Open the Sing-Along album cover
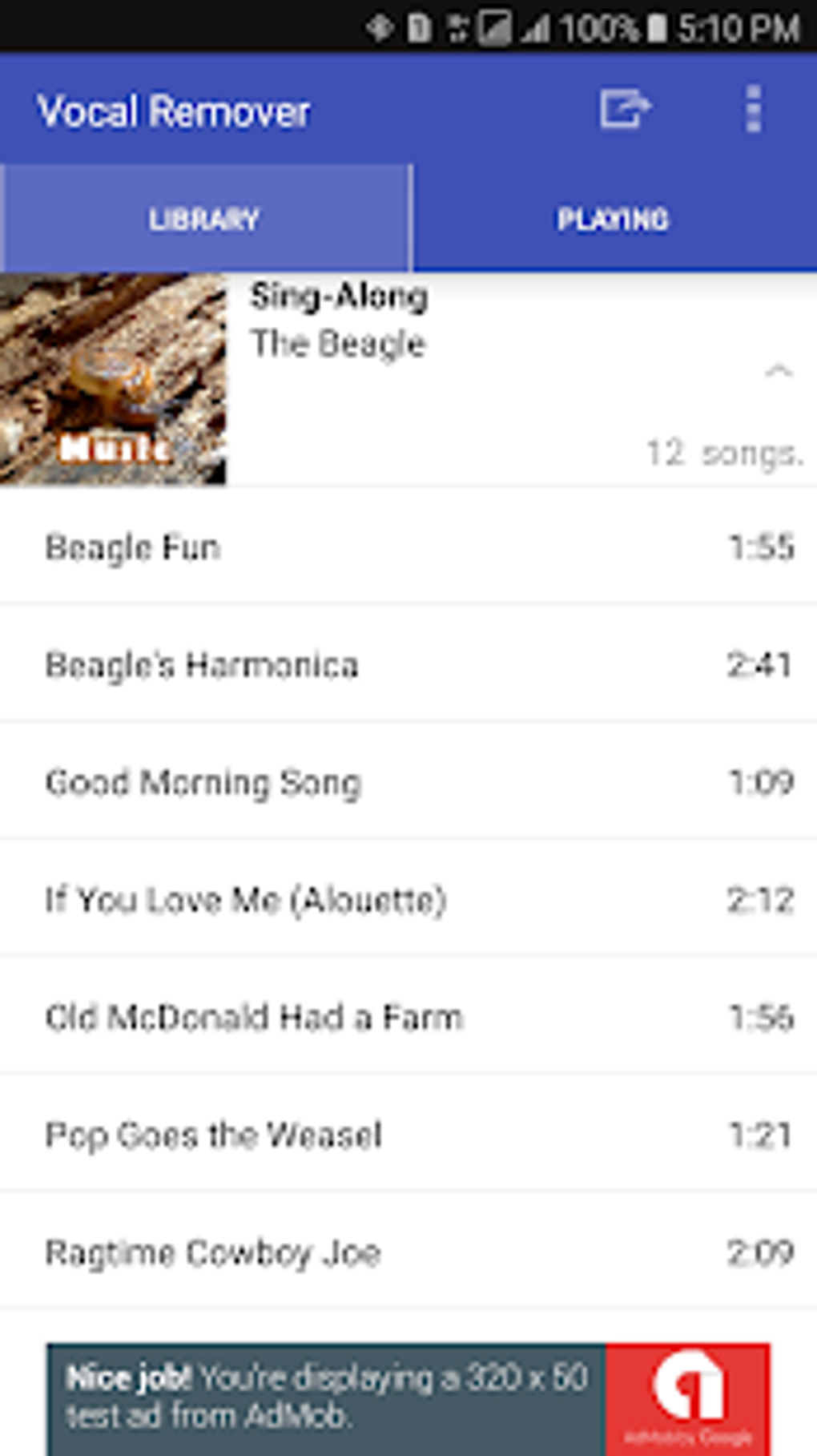Image resolution: width=817 pixels, height=1456 pixels. pyautogui.click(x=113, y=379)
